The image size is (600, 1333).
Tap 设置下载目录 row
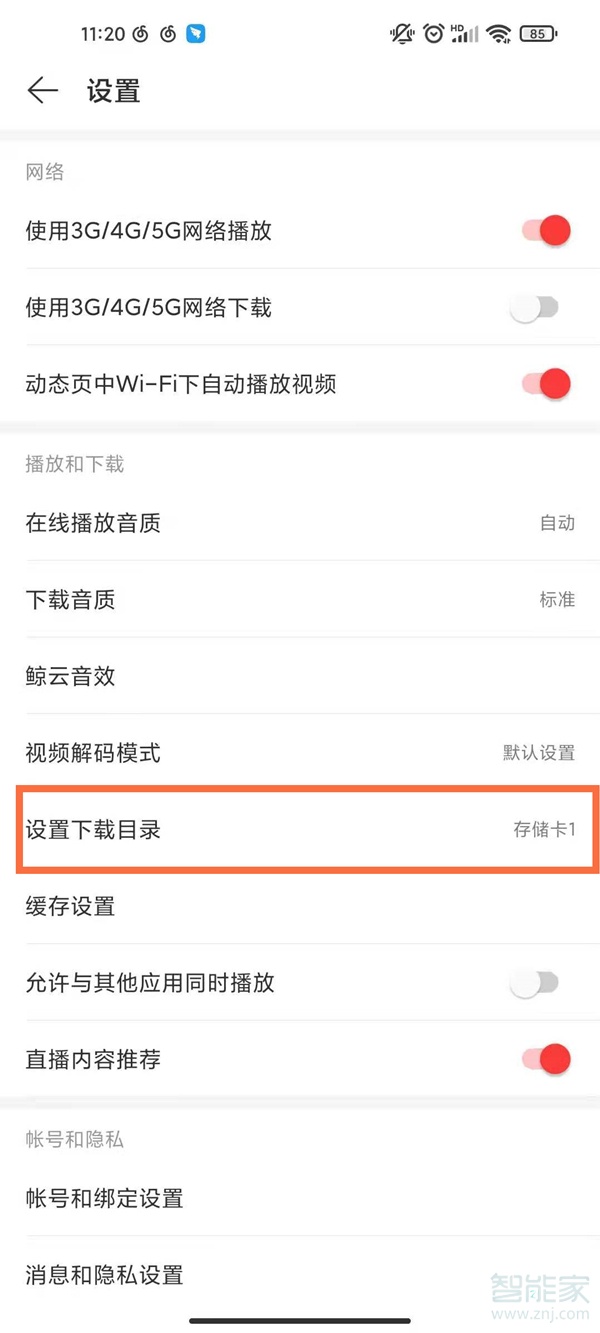pos(300,830)
